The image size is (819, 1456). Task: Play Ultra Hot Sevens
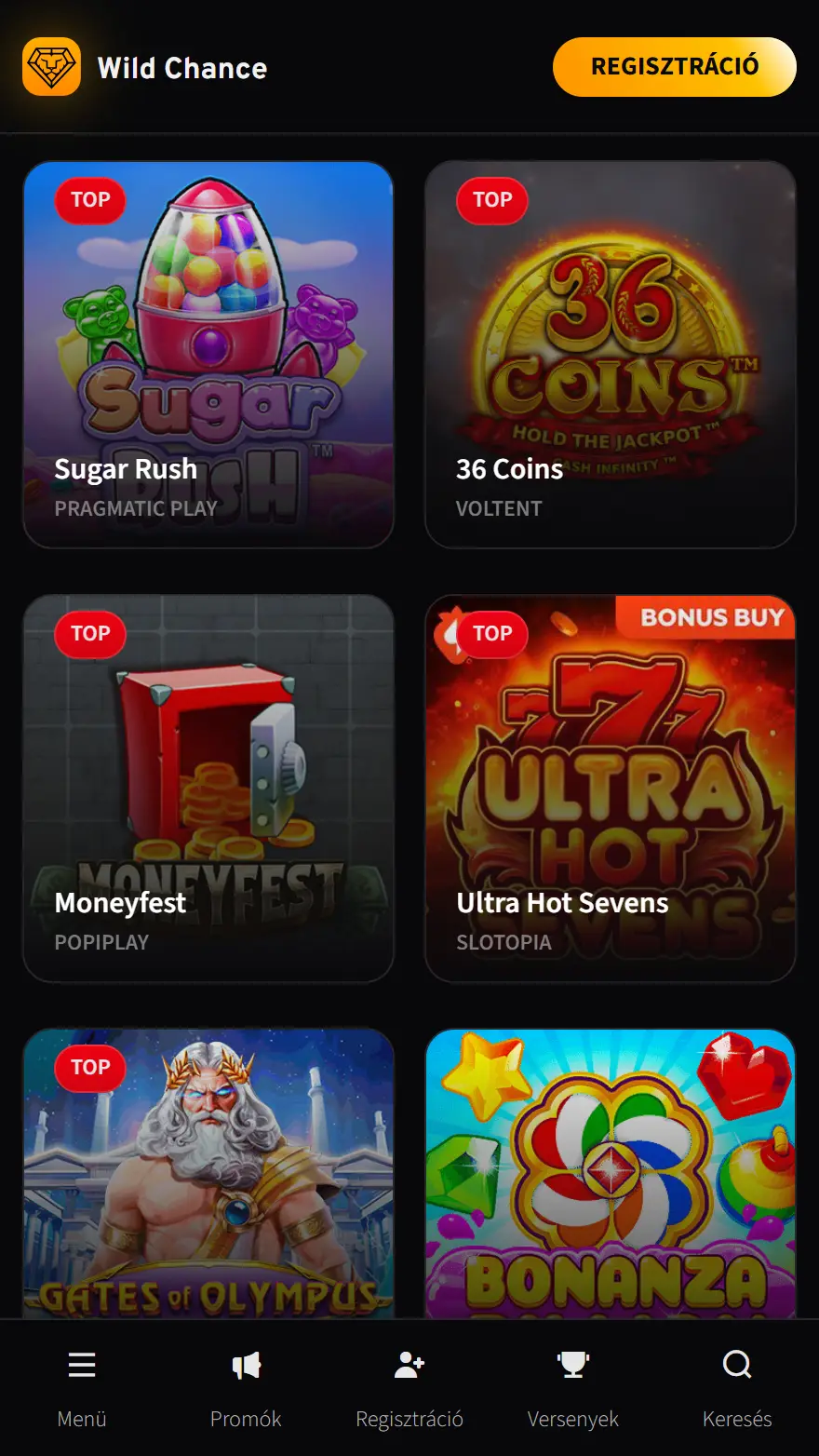(611, 789)
